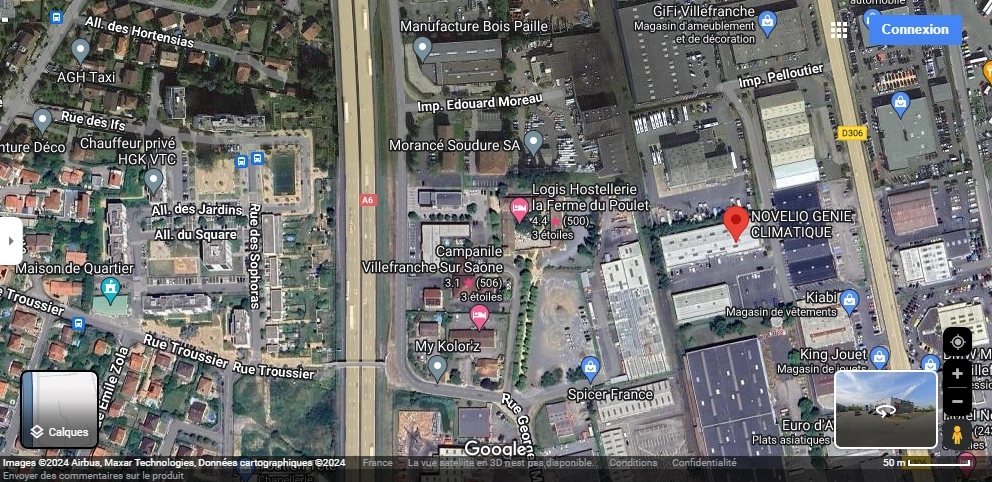Open the Google apps grid

tap(839, 29)
